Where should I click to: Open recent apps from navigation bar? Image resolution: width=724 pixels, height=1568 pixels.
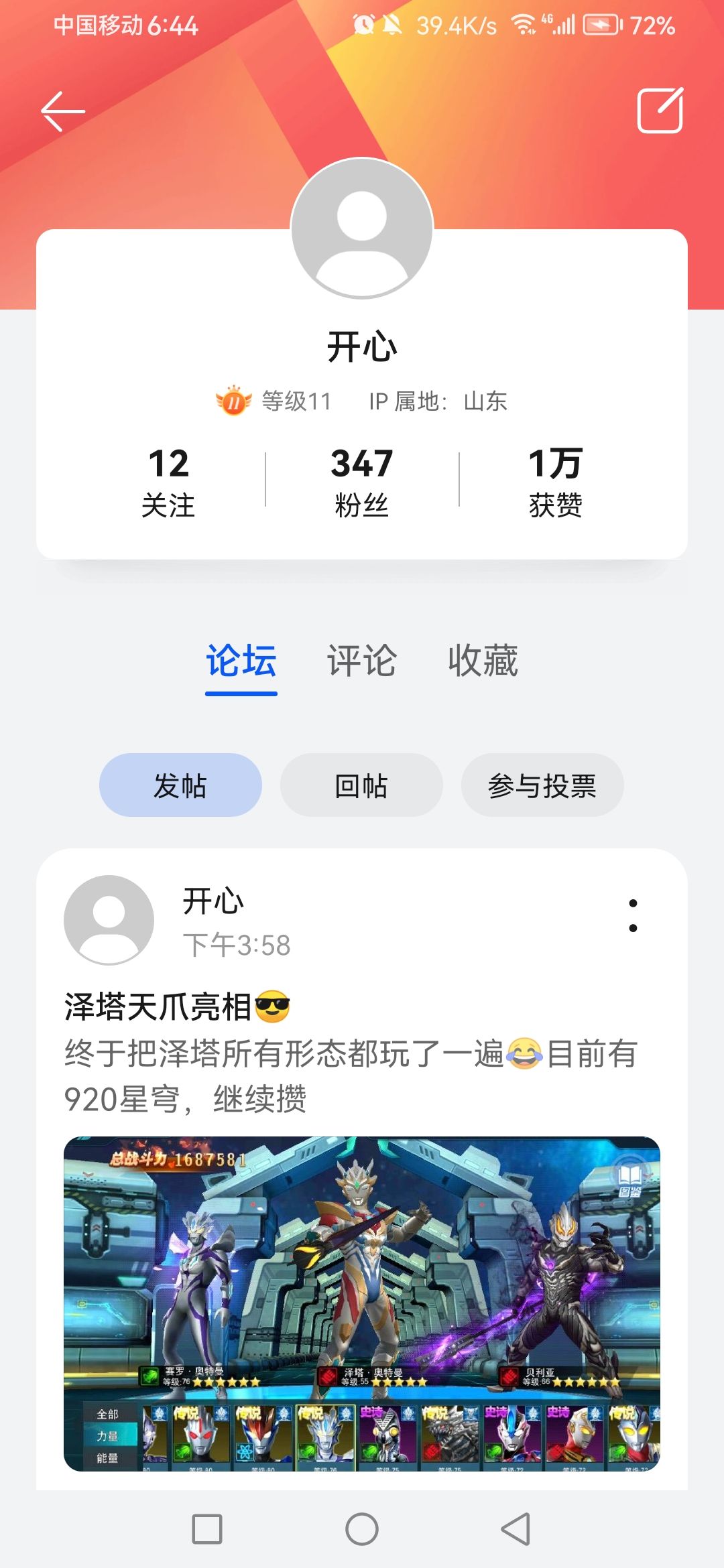[x=207, y=1529]
